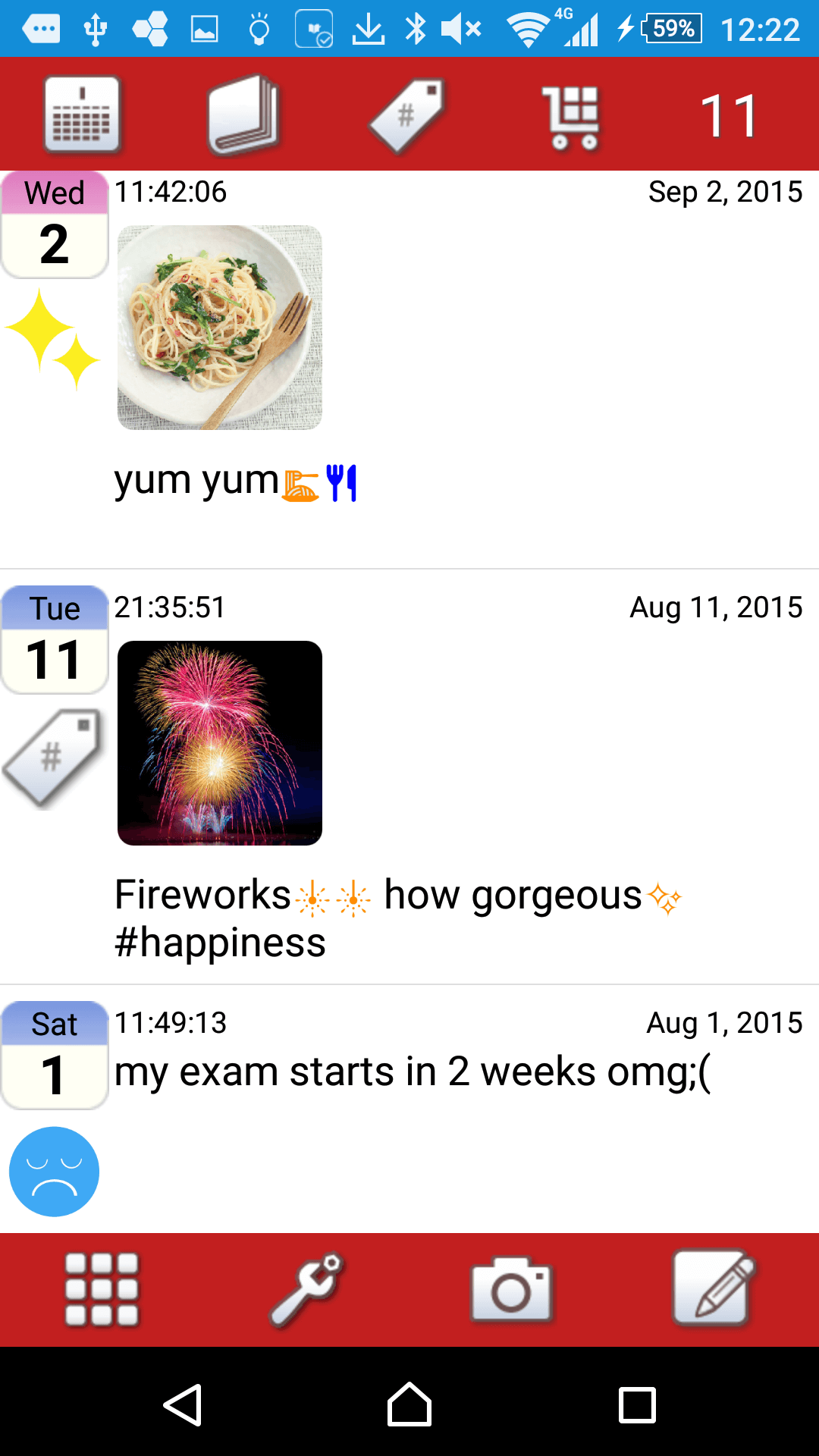Screen dimensions: 819x1456
Task: Open the hashtag tags list
Action: [407, 115]
